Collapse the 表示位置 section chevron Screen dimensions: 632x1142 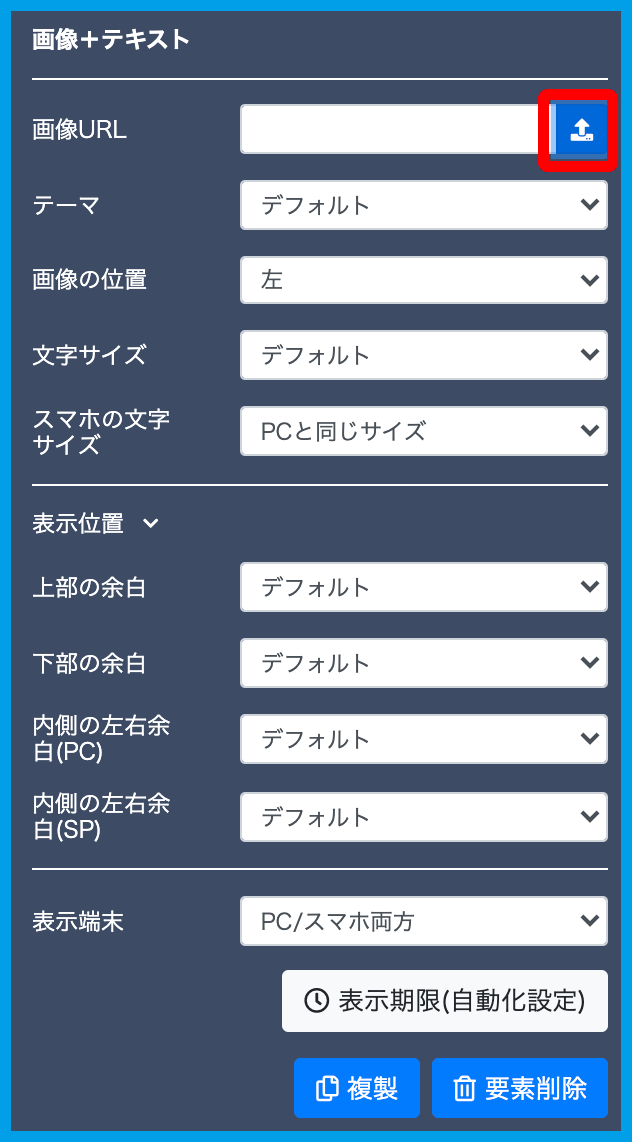point(151,523)
